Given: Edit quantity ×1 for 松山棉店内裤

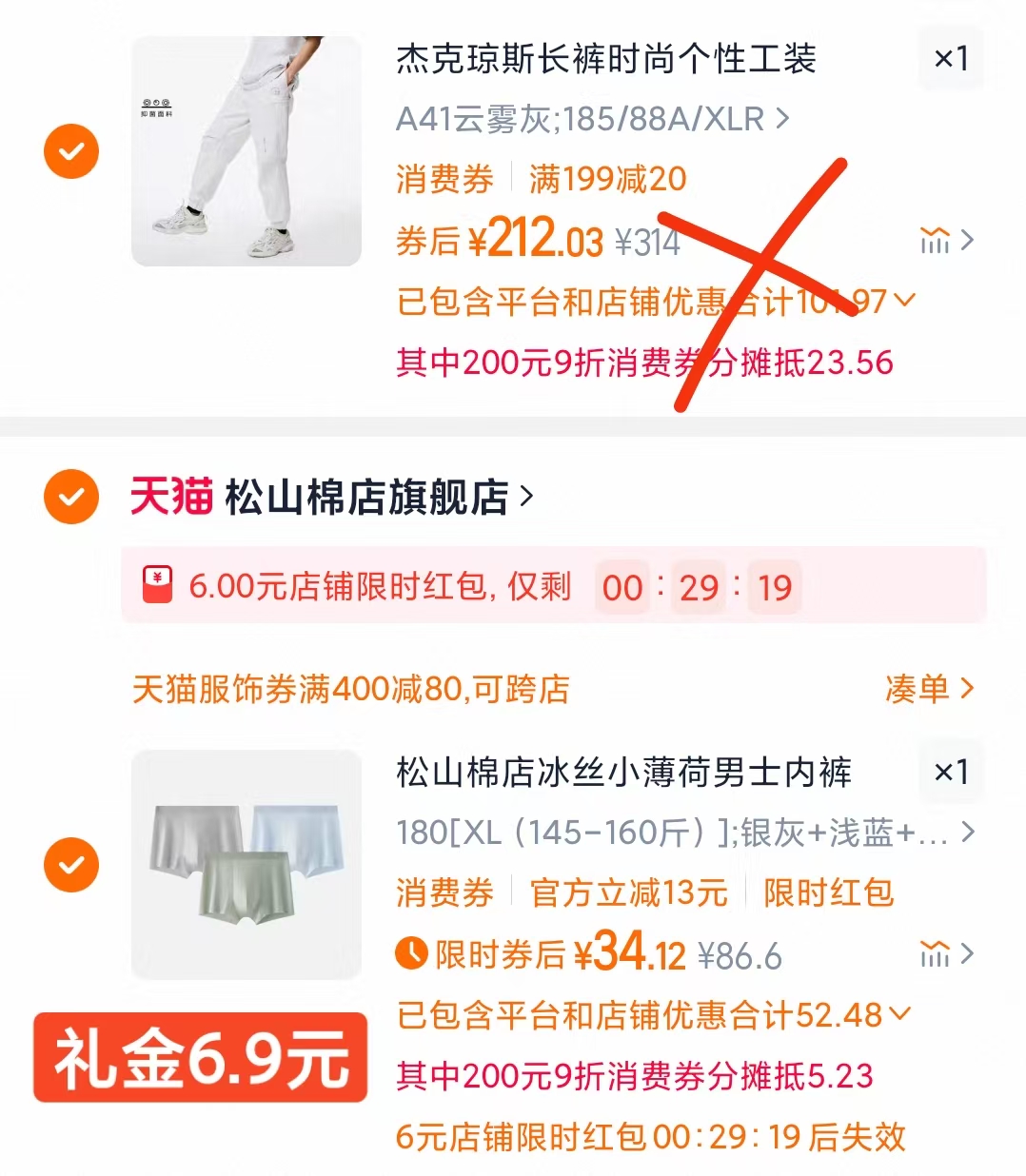Looking at the screenshot, I should (x=951, y=772).
